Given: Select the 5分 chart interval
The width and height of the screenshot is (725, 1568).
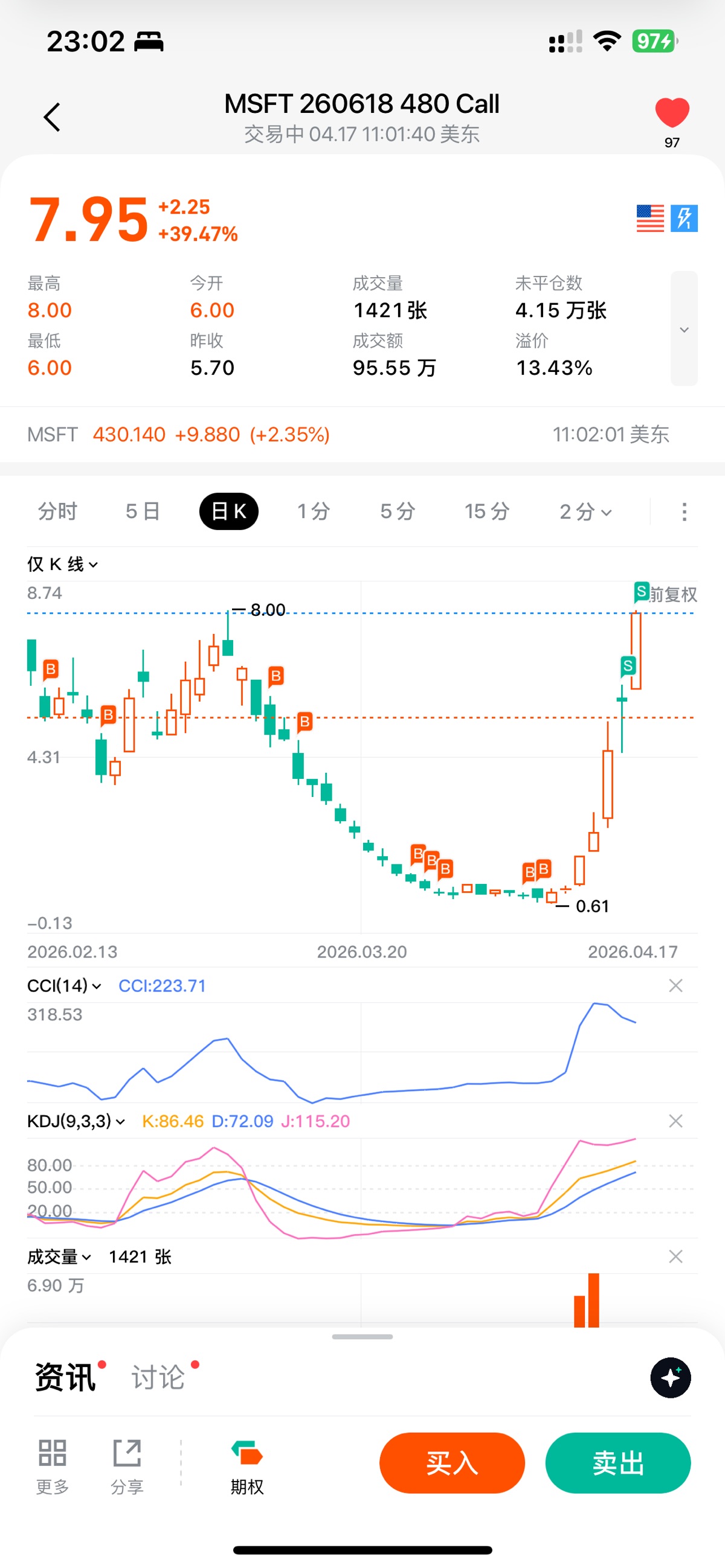Looking at the screenshot, I should [x=397, y=511].
